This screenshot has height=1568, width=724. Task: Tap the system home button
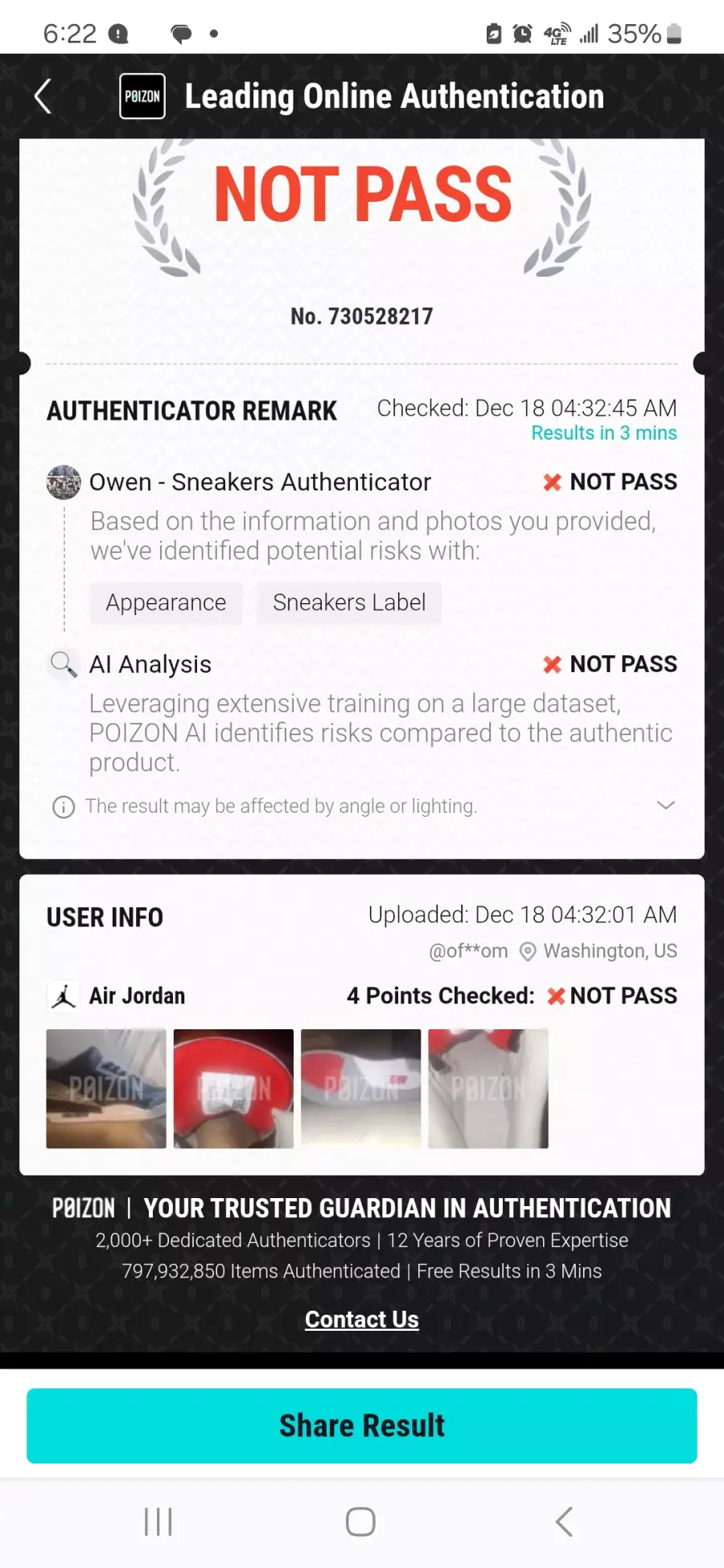pyautogui.click(x=360, y=1521)
